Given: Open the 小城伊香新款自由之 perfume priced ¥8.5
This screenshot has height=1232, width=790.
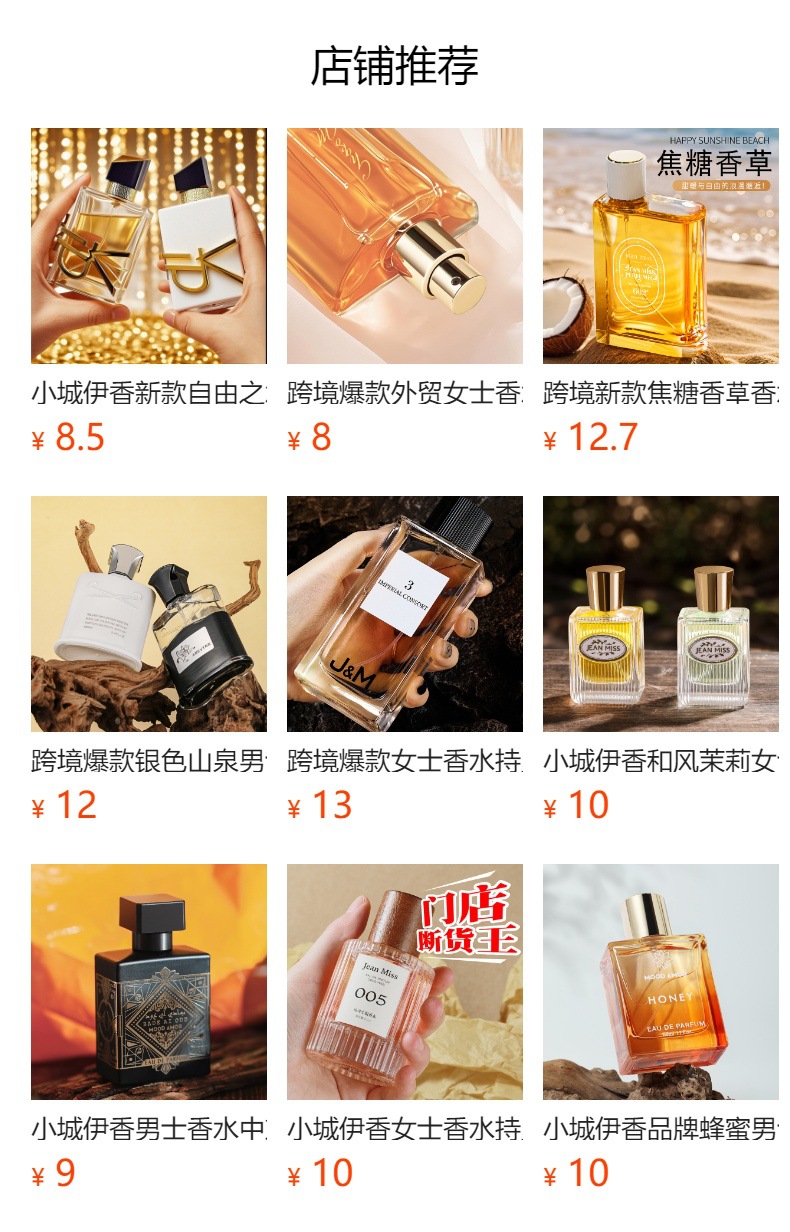Looking at the screenshot, I should 149,246.
